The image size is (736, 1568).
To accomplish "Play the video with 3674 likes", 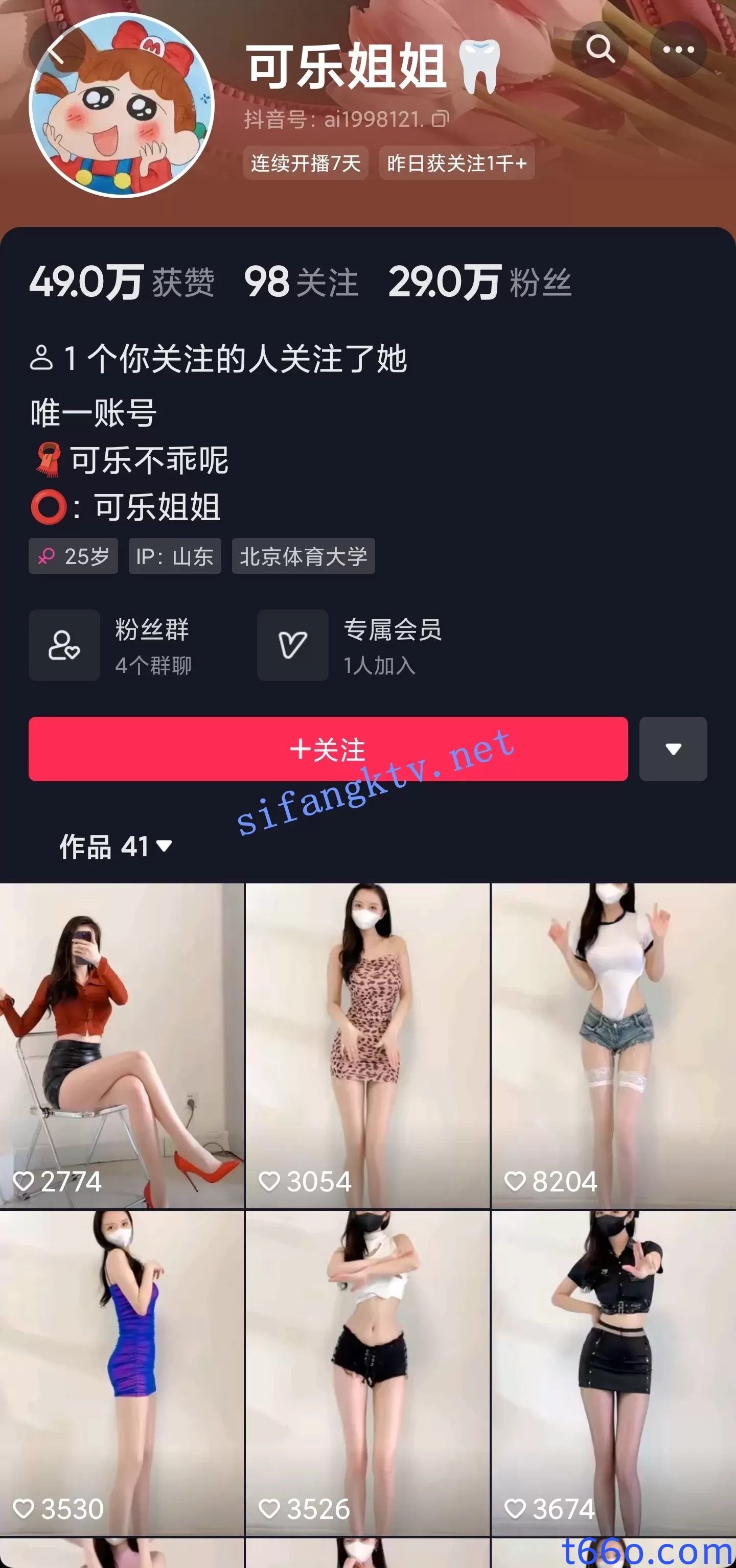I will pyautogui.click(x=613, y=1373).
